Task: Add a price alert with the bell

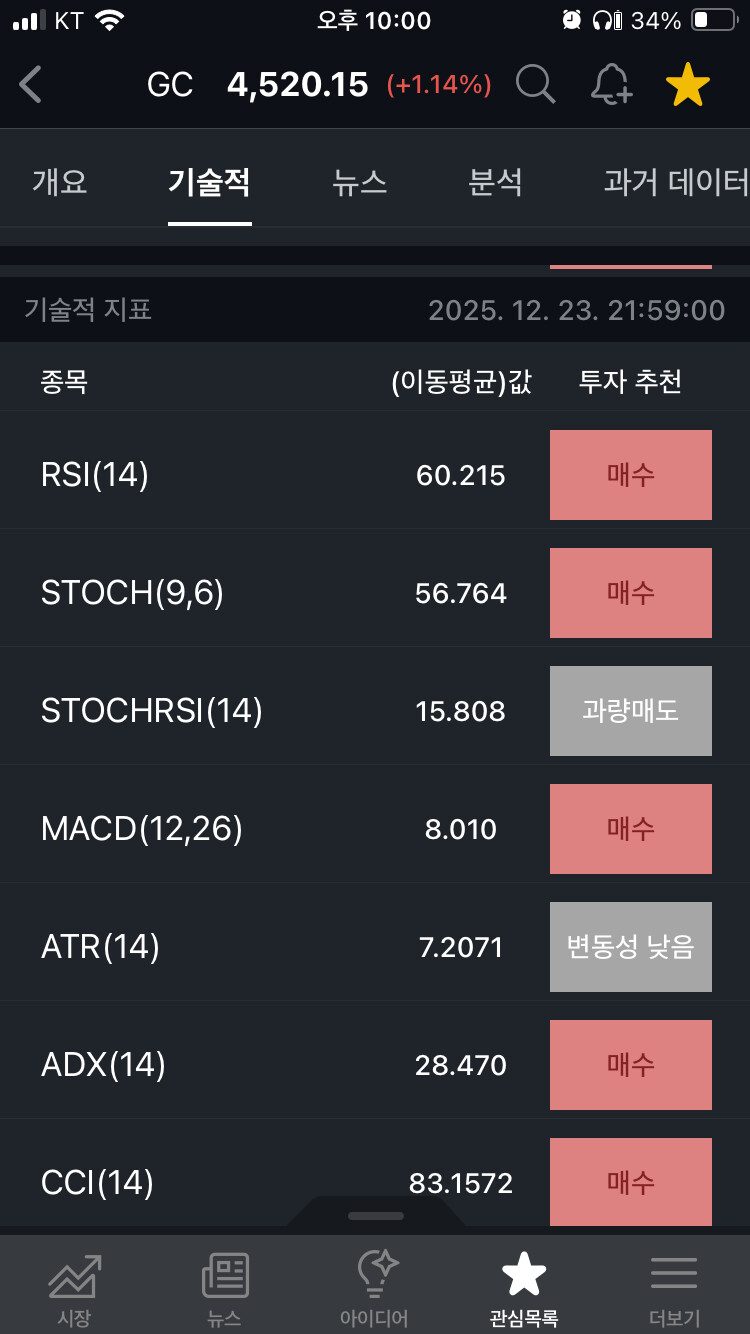Action: pyautogui.click(x=611, y=85)
